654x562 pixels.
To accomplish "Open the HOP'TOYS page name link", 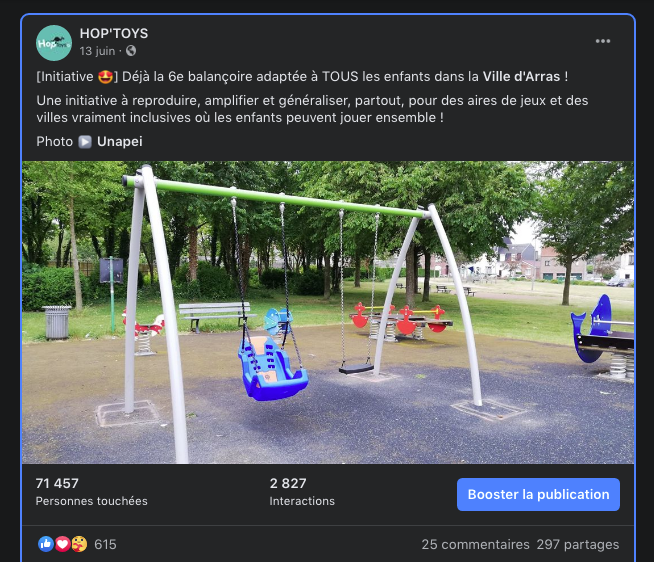I will [113, 34].
